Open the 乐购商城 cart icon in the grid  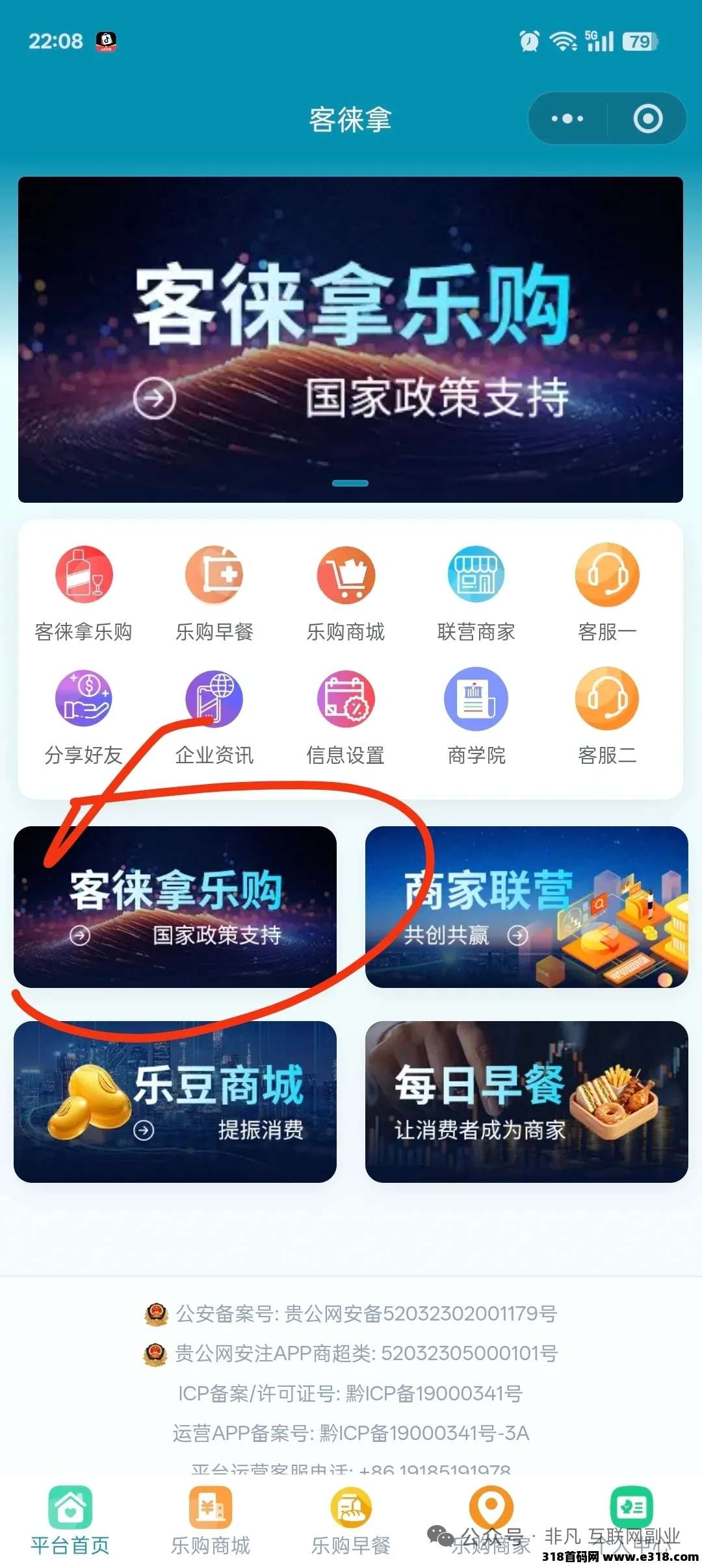pos(346,575)
